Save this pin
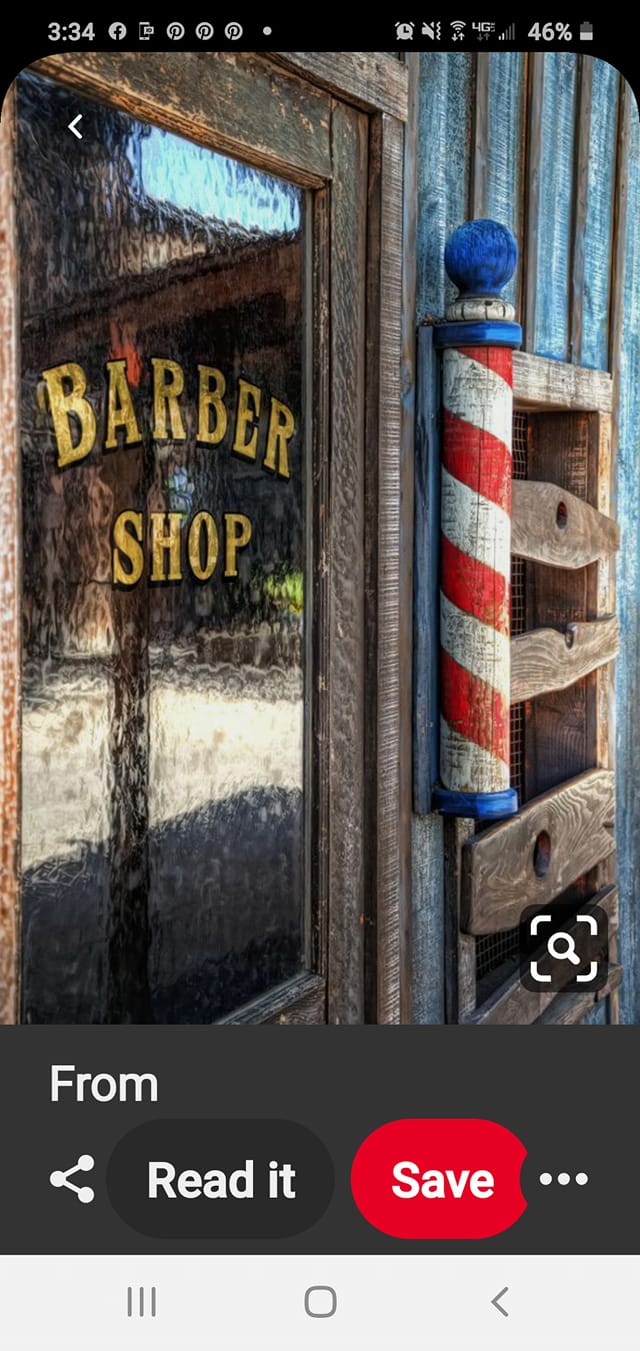Image resolution: width=640 pixels, height=1351 pixels. pyautogui.click(x=441, y=1180)
